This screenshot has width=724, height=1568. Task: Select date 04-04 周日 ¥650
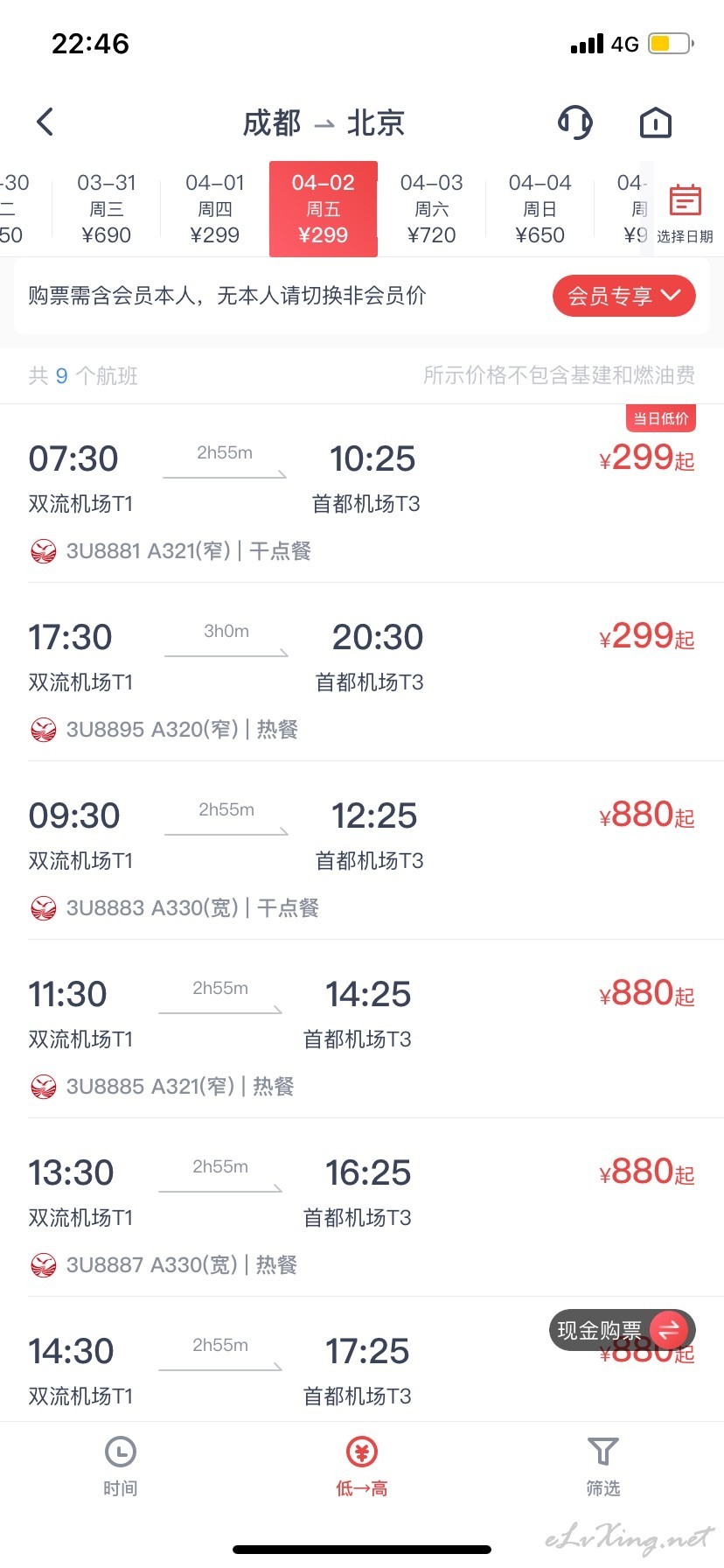point(540,209)
